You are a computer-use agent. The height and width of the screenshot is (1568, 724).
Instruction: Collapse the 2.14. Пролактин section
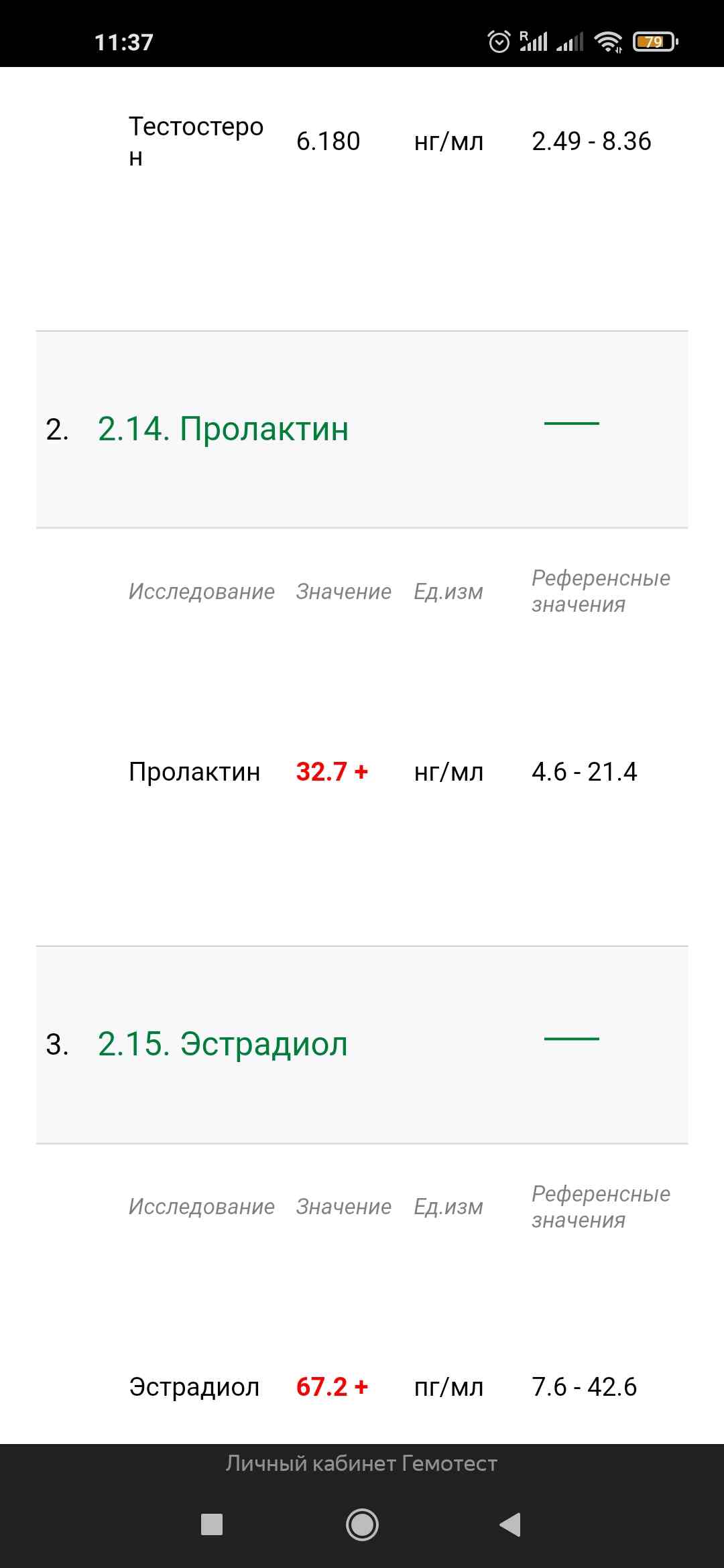(x=571, y=423)
